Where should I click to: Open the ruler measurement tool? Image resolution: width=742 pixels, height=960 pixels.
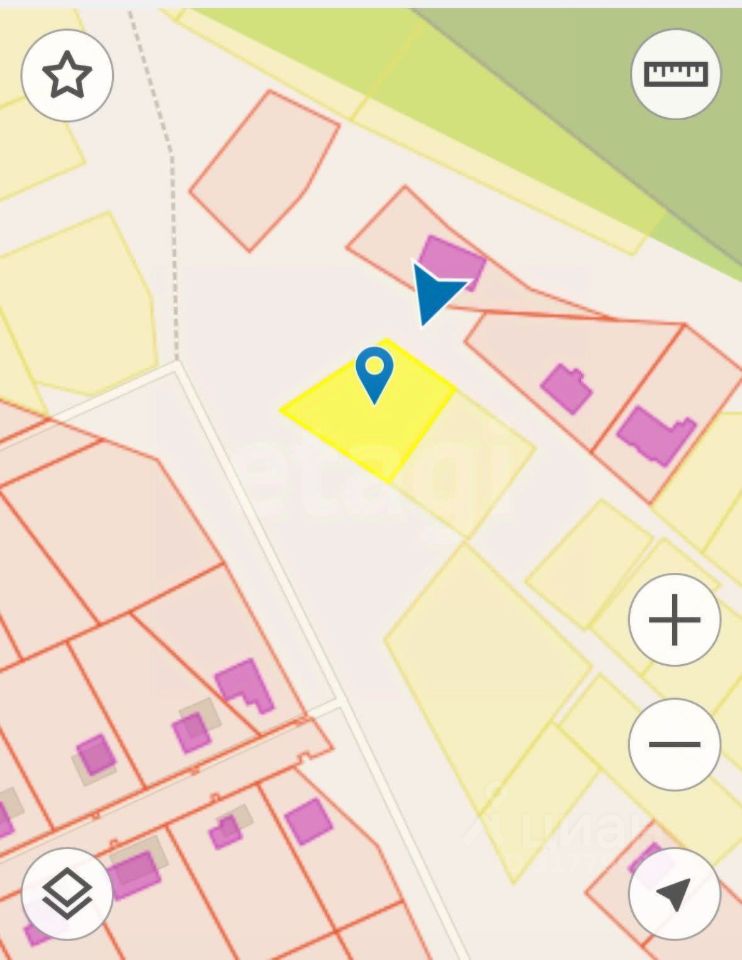[x=676, y=74]
